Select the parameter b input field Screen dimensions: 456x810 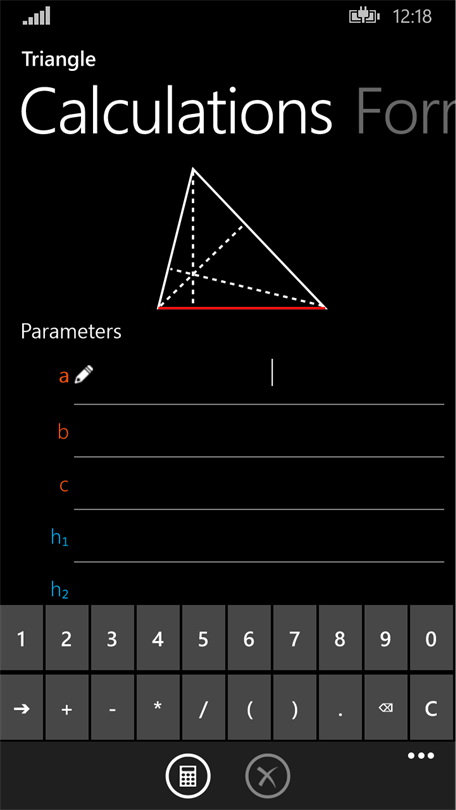click(x=259, y=432)
